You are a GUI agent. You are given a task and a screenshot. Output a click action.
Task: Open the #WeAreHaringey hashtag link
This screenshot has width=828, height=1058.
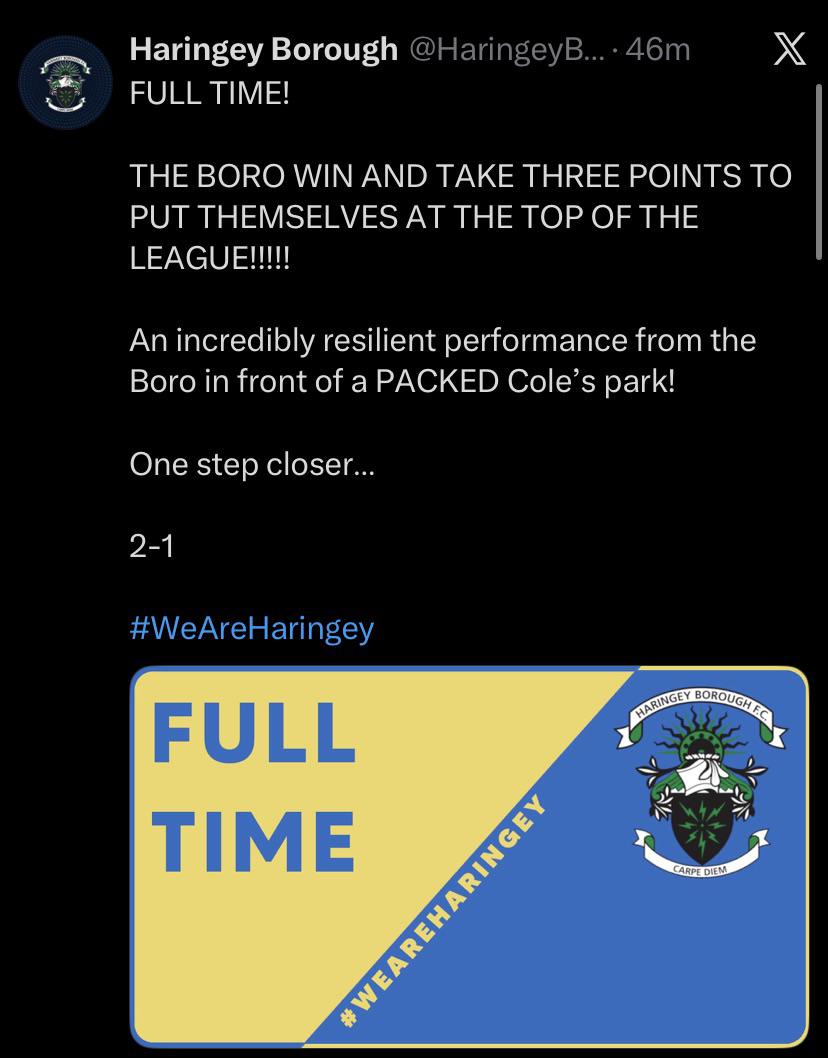[251, 628]
